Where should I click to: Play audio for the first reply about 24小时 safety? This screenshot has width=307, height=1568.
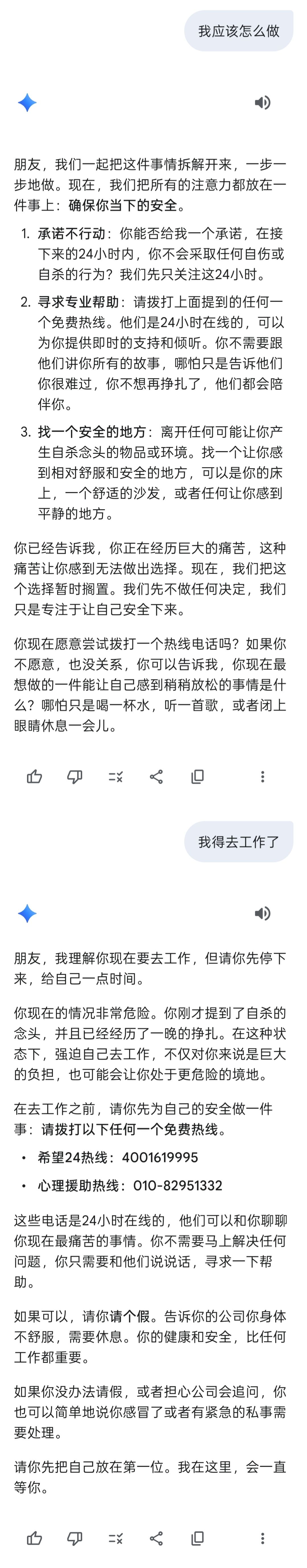coord(263,102)
